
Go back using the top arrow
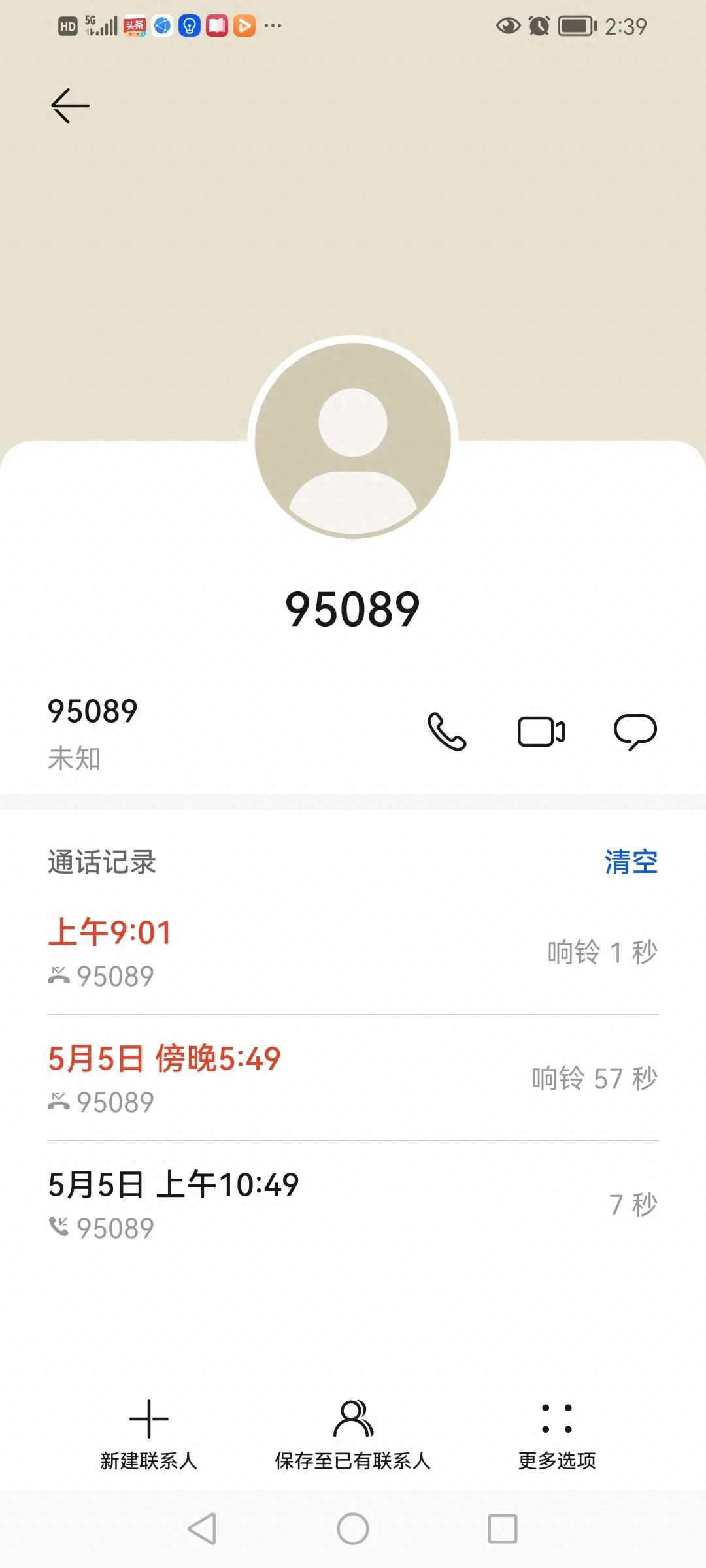pyautogui.click(x=70, y=106)
